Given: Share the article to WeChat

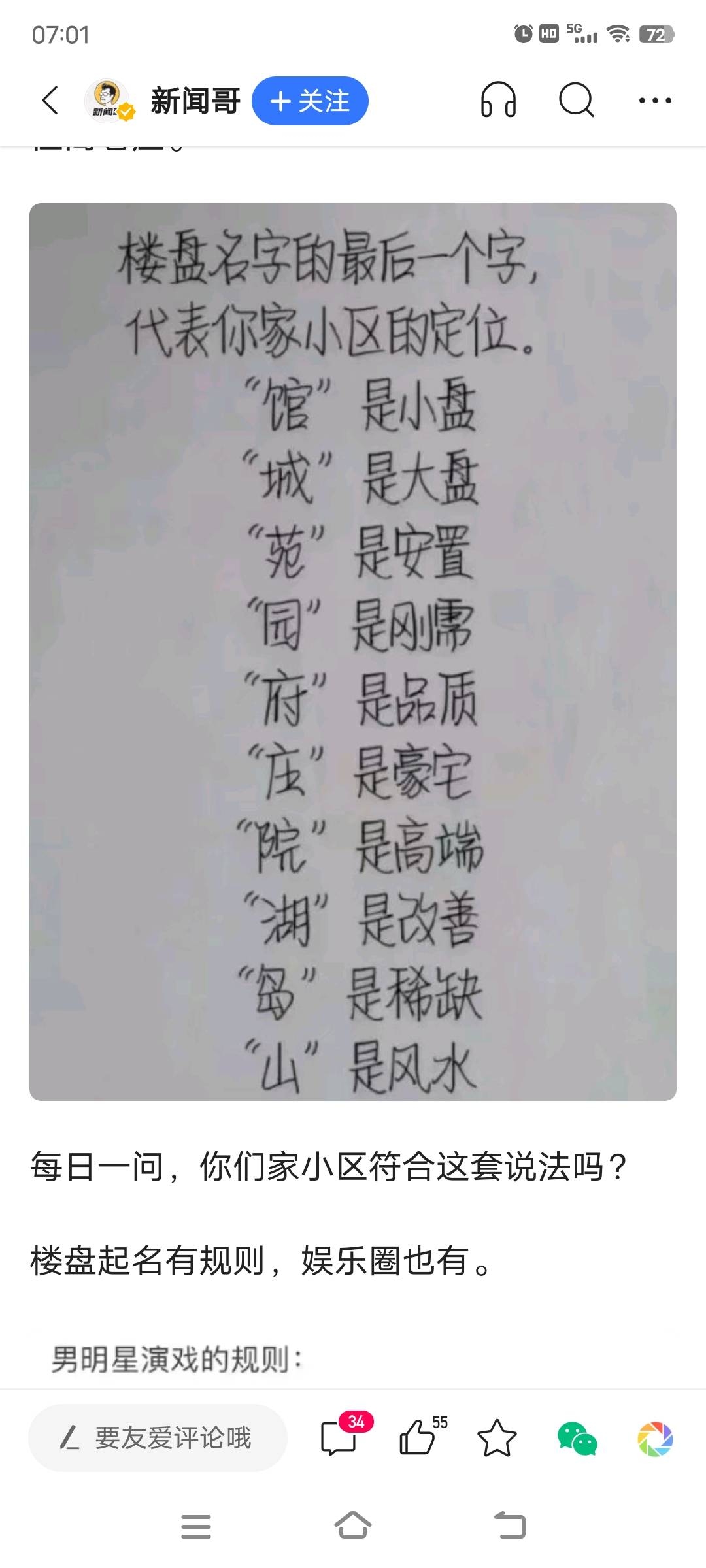Looking at the screenshot, I should click(577, 1438).
